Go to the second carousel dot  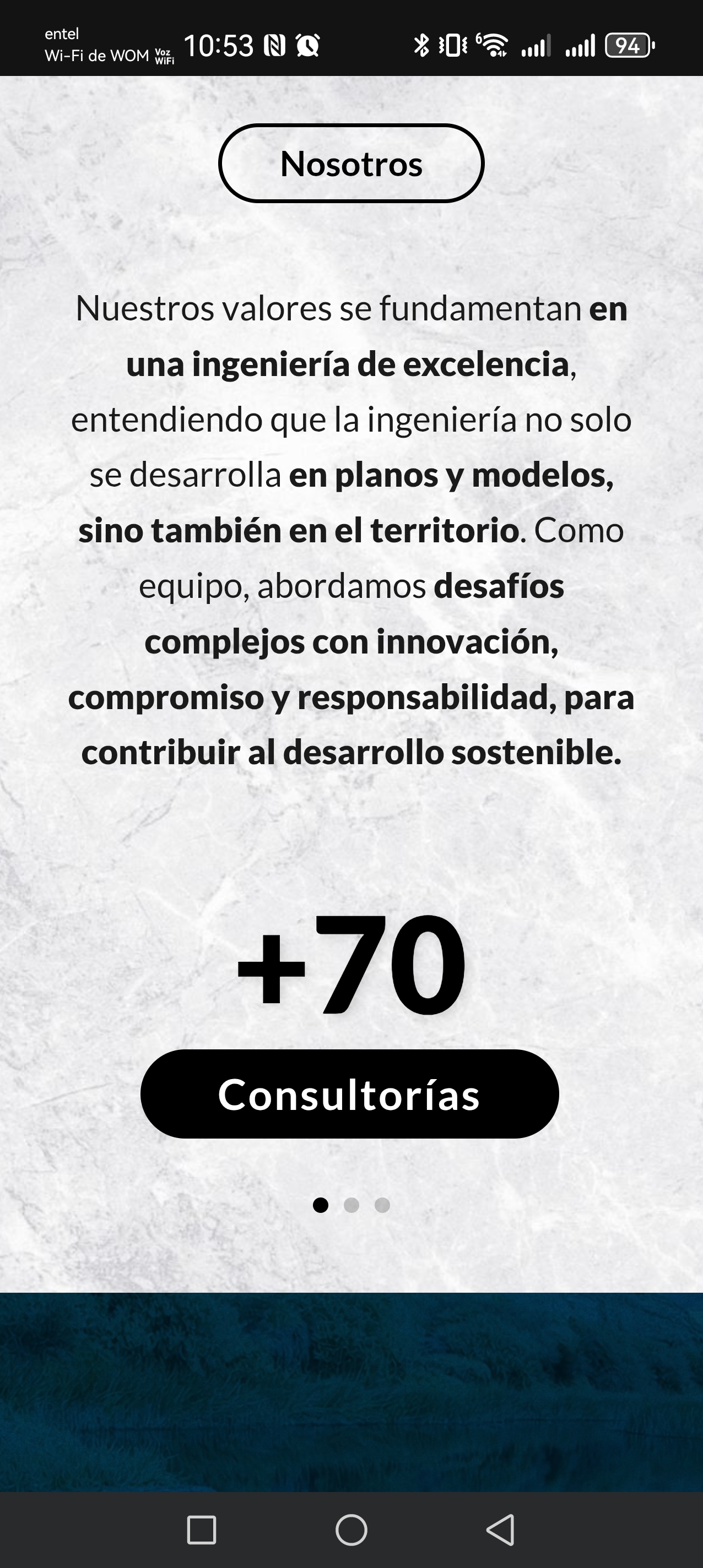tap(351, 1205)
